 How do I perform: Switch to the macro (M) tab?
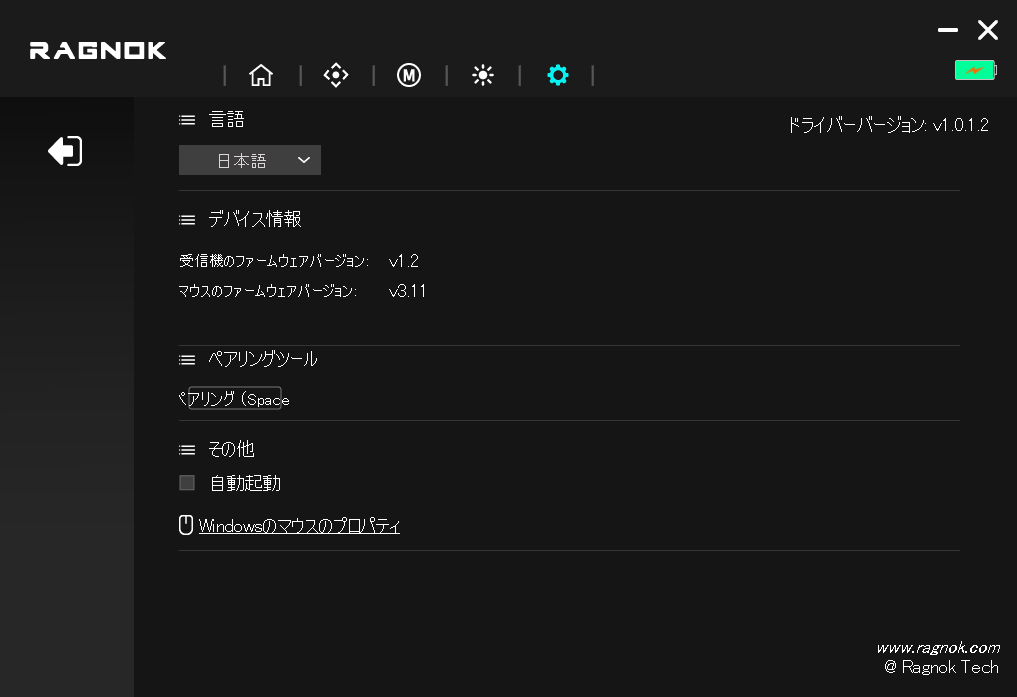(x=408, y=75)
